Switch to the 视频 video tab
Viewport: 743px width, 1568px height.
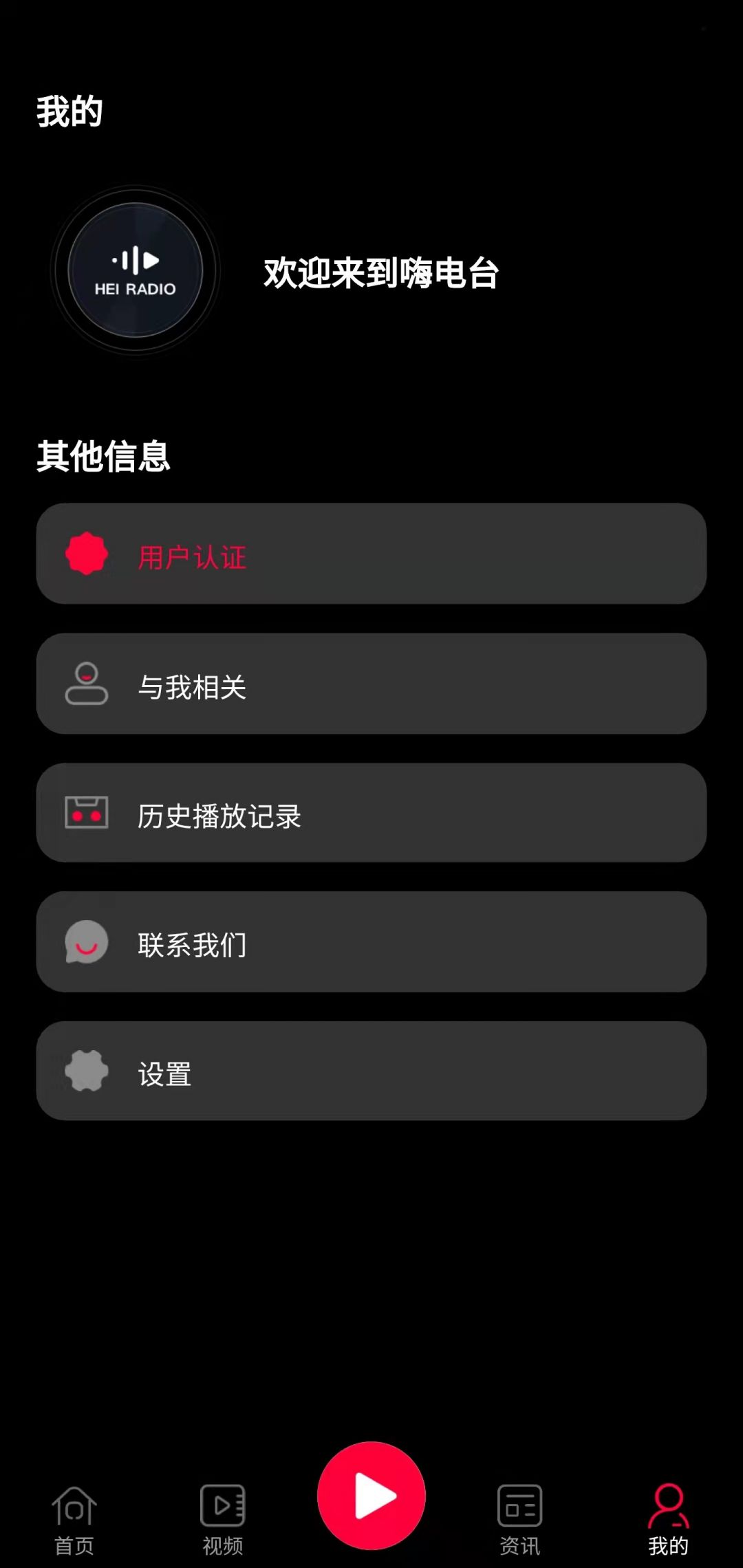click(x=223, y=1520)
